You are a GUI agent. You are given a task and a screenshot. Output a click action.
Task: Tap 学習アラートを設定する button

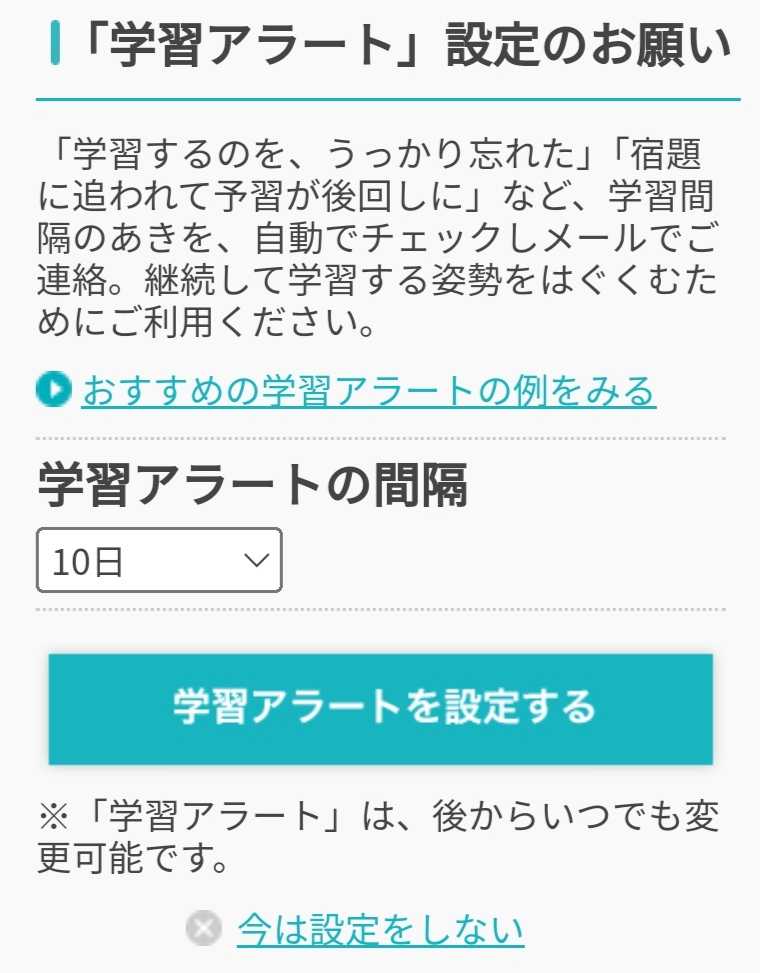click(381, 709)
